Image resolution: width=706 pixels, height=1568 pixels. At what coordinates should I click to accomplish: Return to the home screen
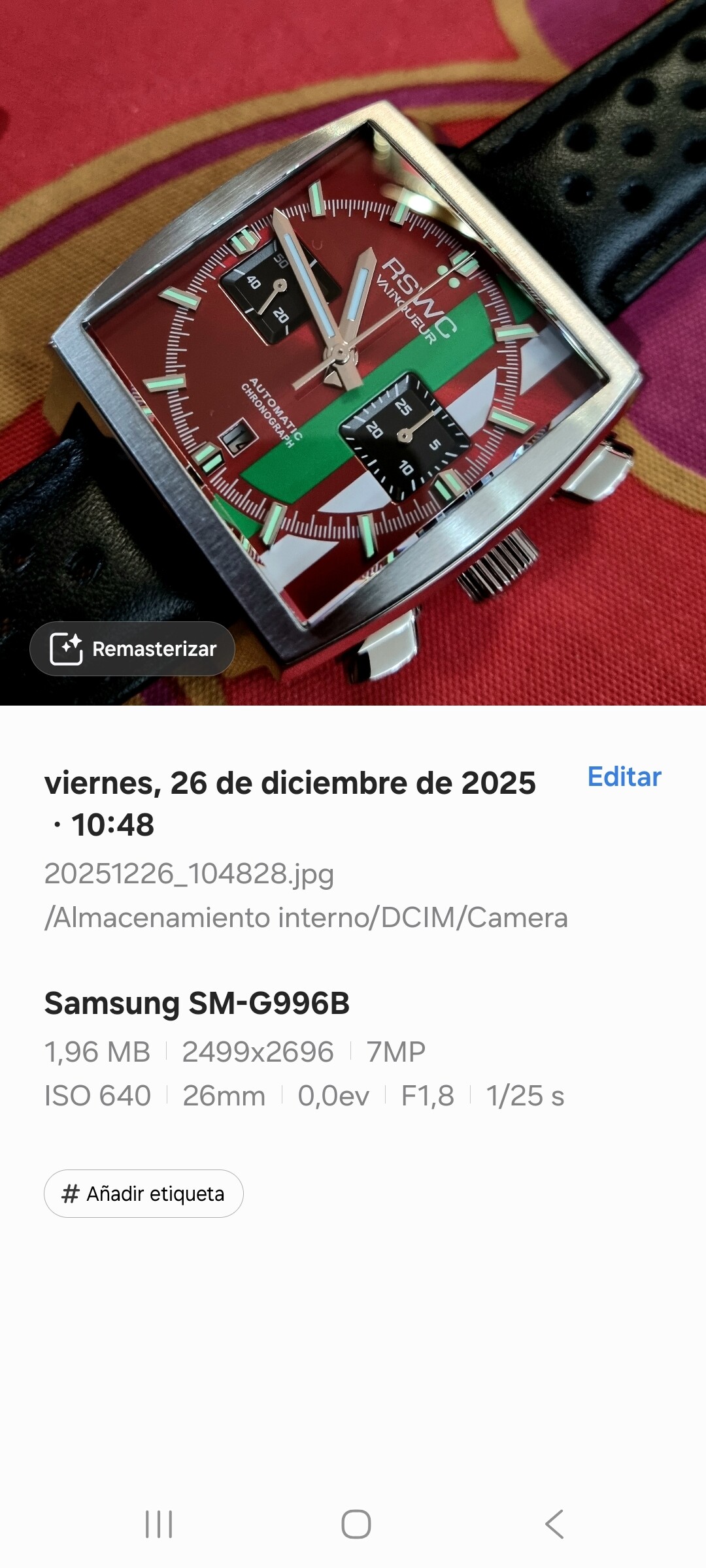coord(356,1524)
